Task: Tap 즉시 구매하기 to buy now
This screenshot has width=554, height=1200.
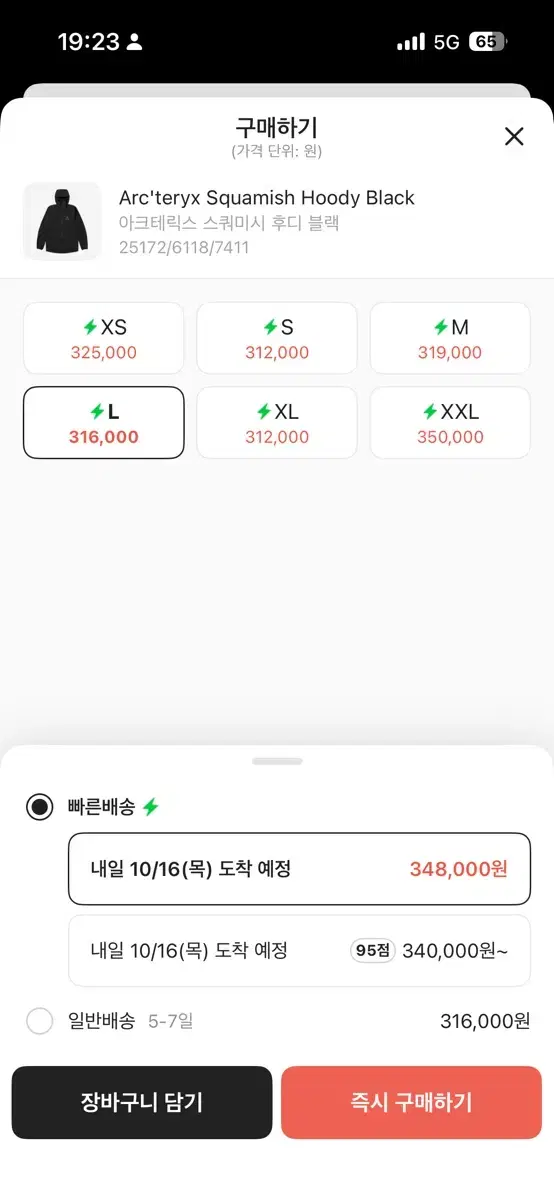Action: pos(411,1102)
